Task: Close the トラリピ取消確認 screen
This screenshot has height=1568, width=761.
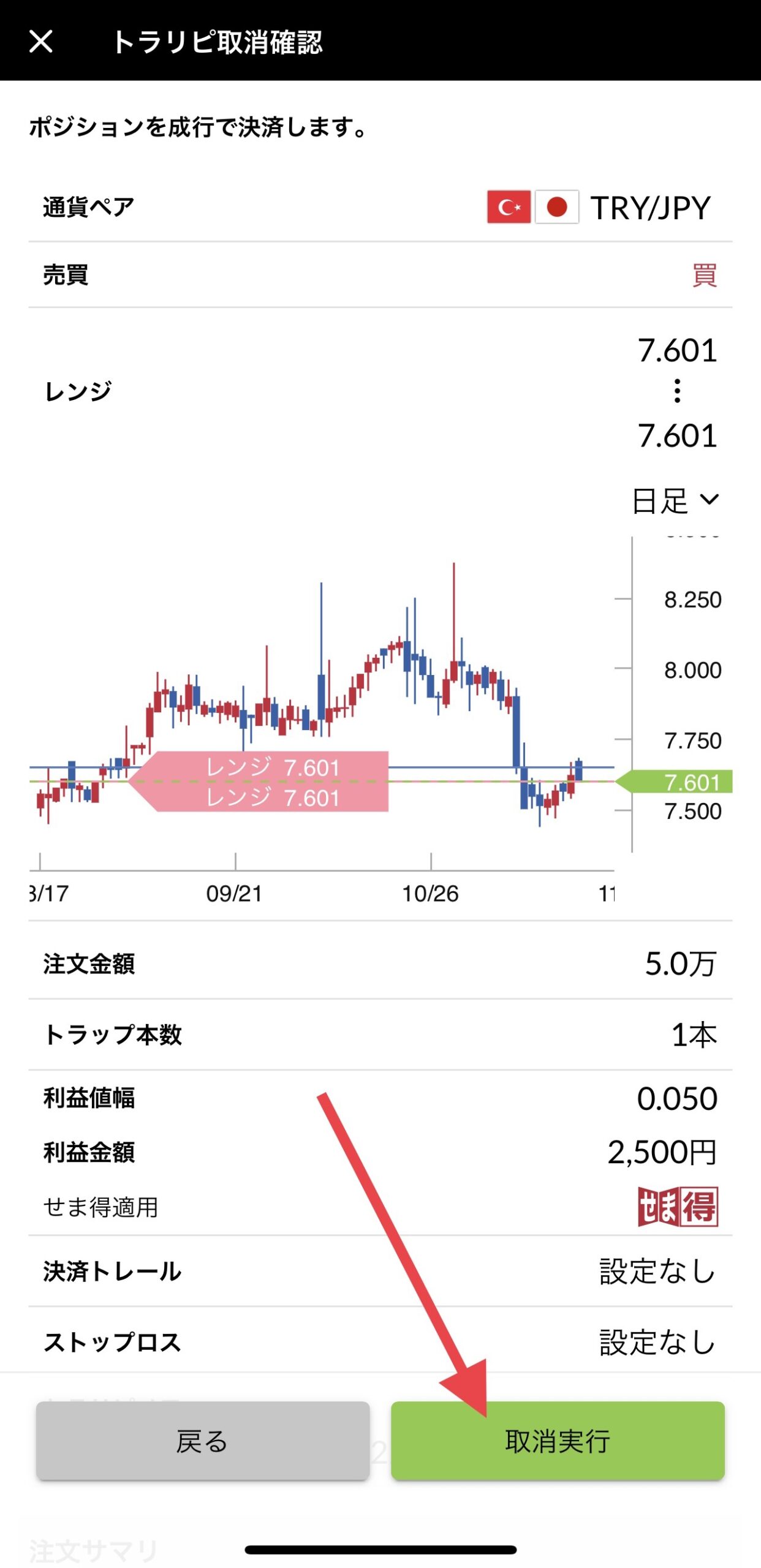Action: coord(41,42)
